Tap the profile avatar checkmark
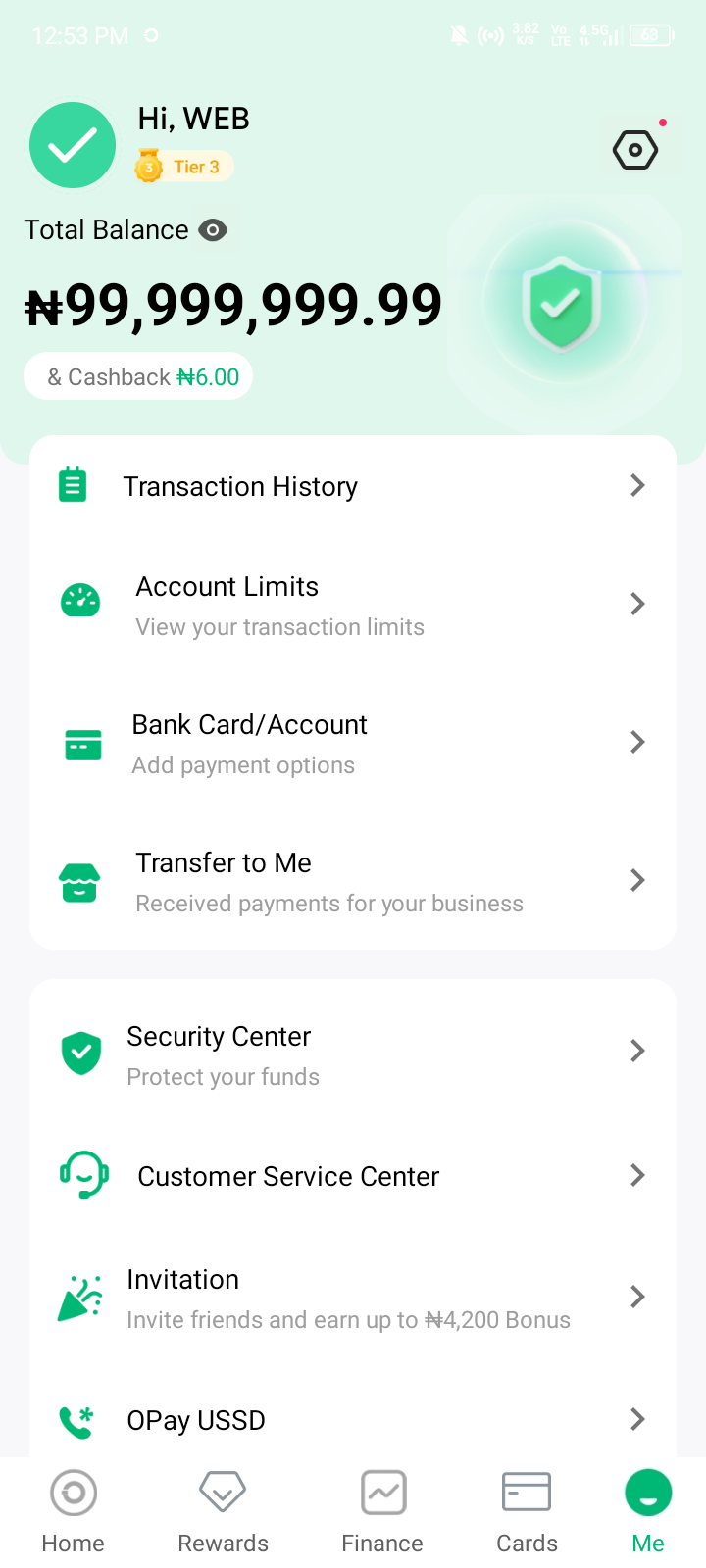The height and width of the screenshot is (1568, 706). [73, 145]
